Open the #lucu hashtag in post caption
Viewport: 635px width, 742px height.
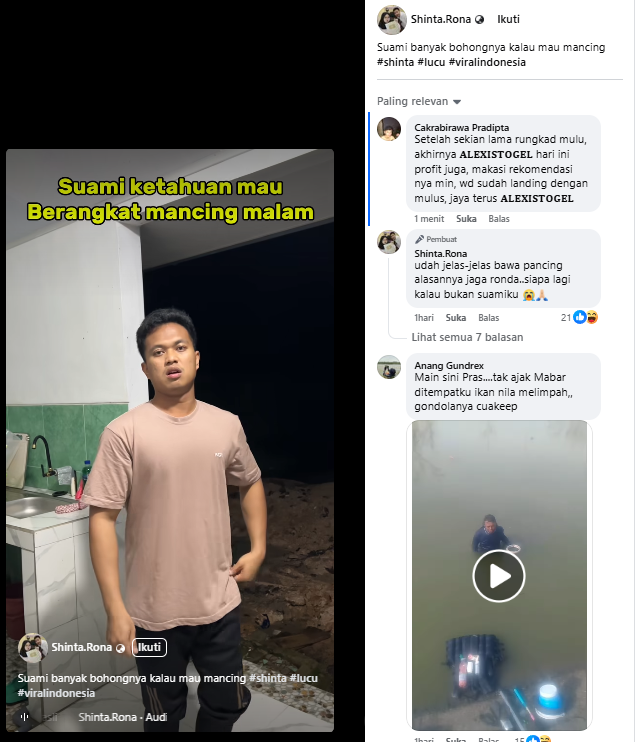pos(431,62)
